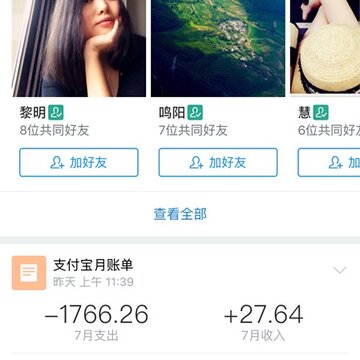
Task: Open 黎明's profile photo card
Action: pos(79,48)
